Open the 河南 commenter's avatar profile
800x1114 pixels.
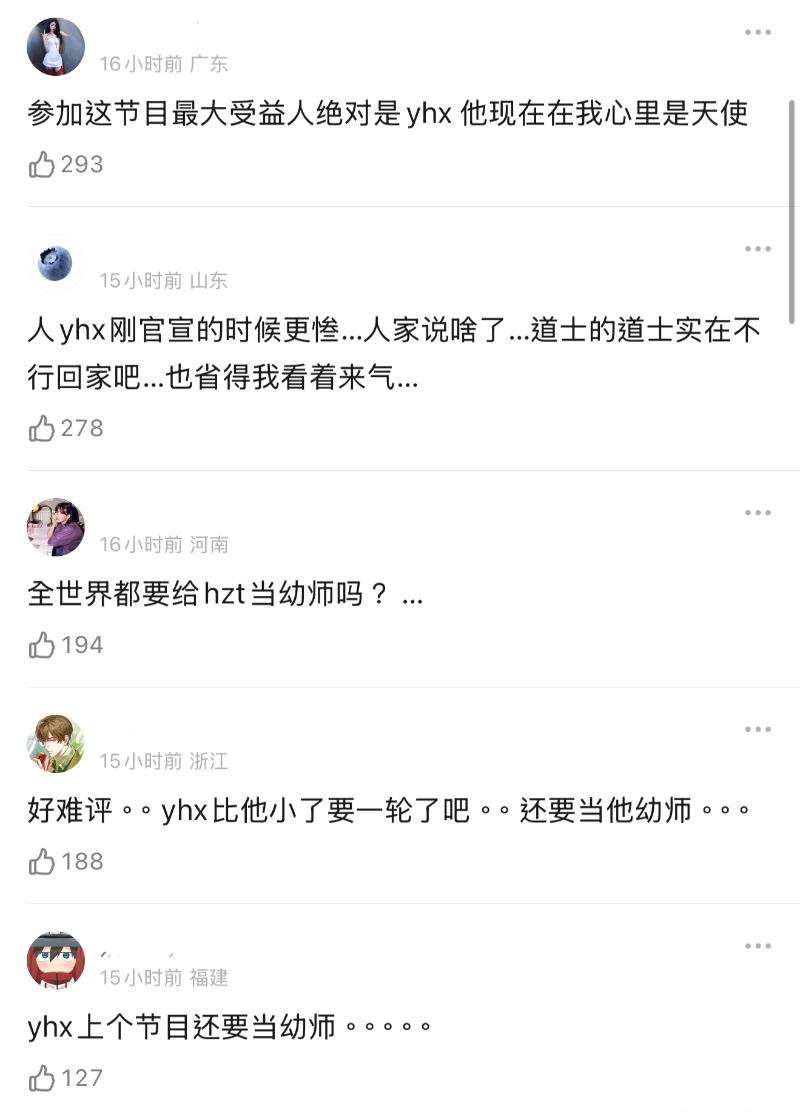coord(56,528)
